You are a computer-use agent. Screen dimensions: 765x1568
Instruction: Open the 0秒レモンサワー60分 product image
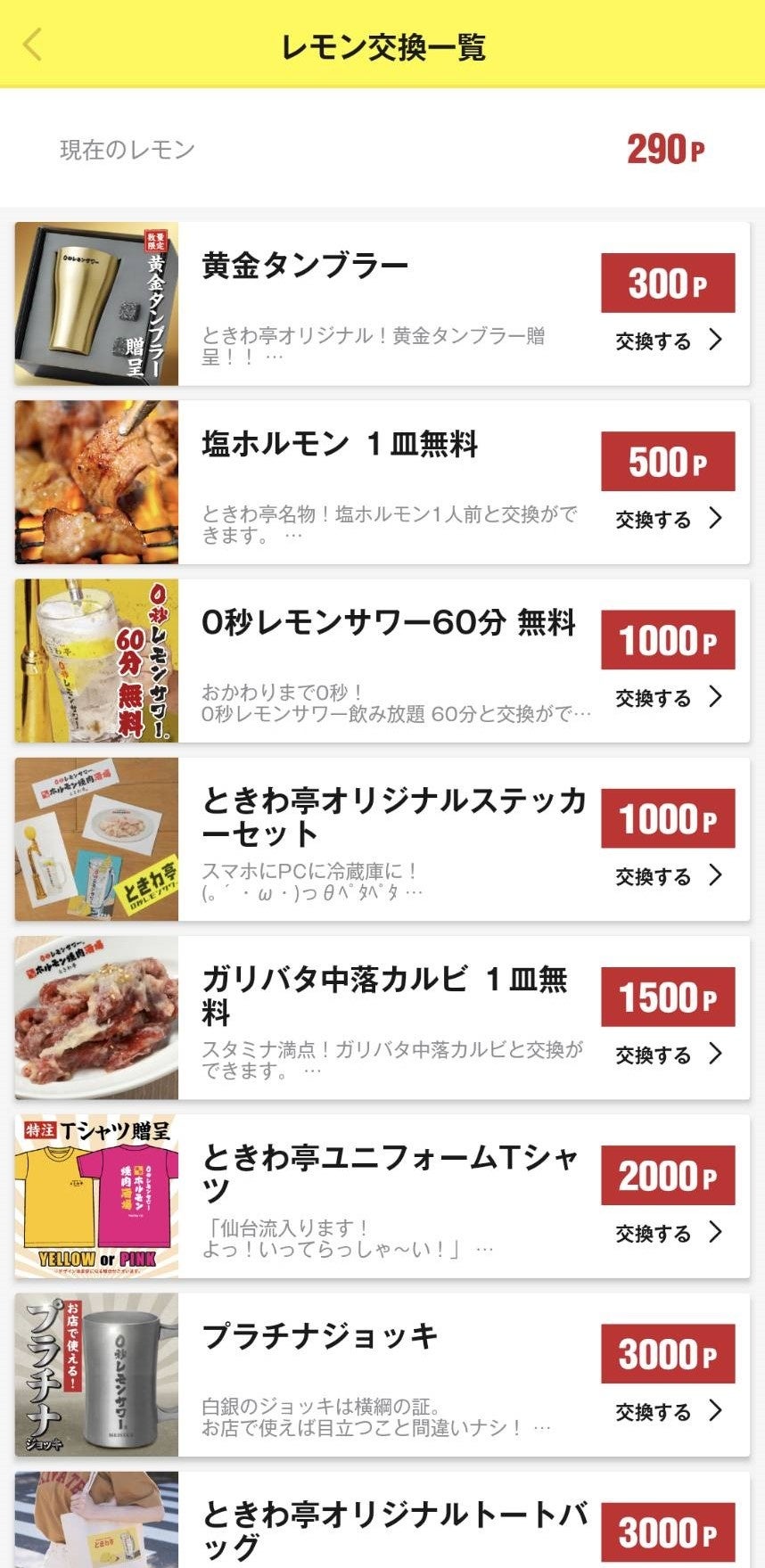point(96,661)
